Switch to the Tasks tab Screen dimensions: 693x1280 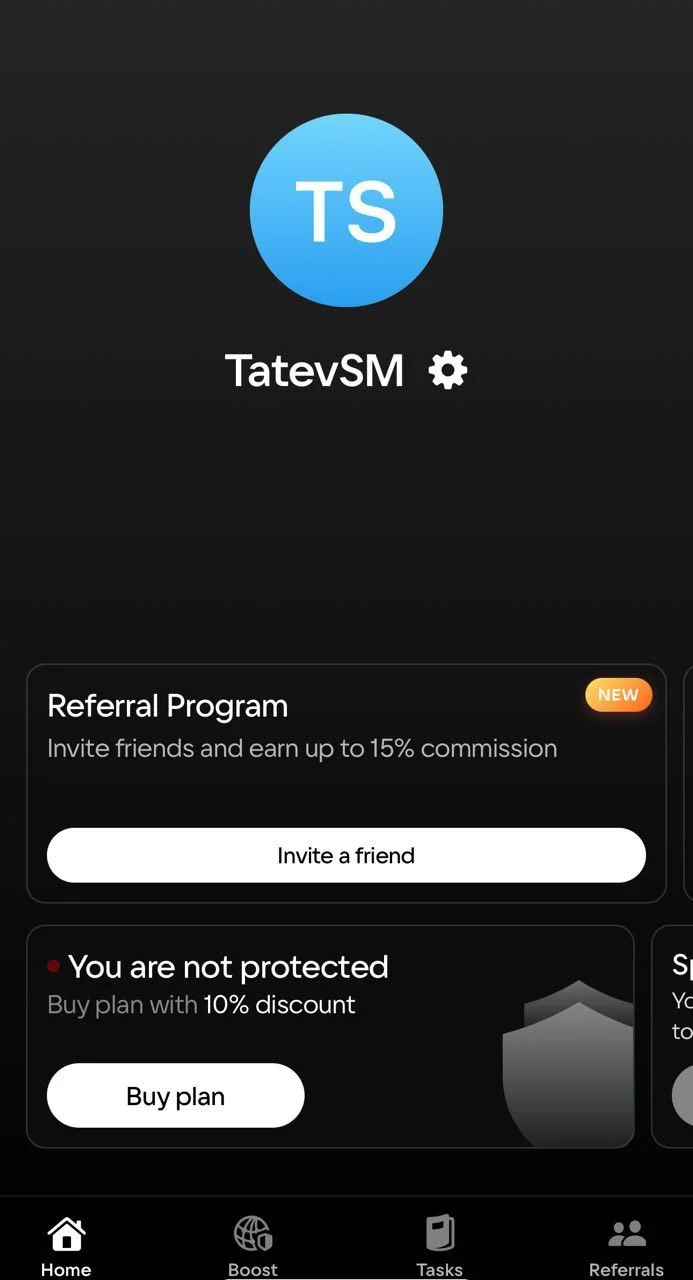(440, 1246)
